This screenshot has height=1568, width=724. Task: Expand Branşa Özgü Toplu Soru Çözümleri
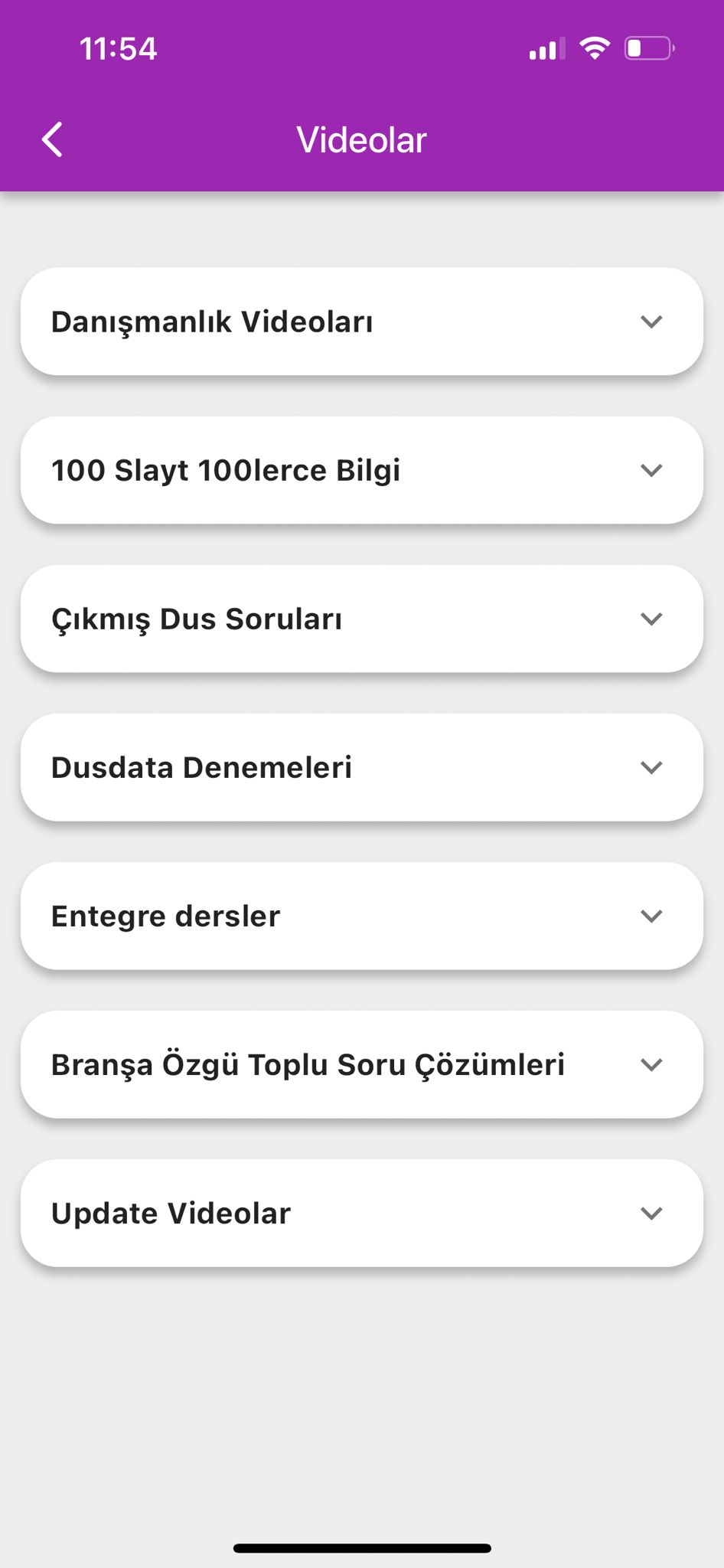pyautogui.click(x=361, y=1064)
